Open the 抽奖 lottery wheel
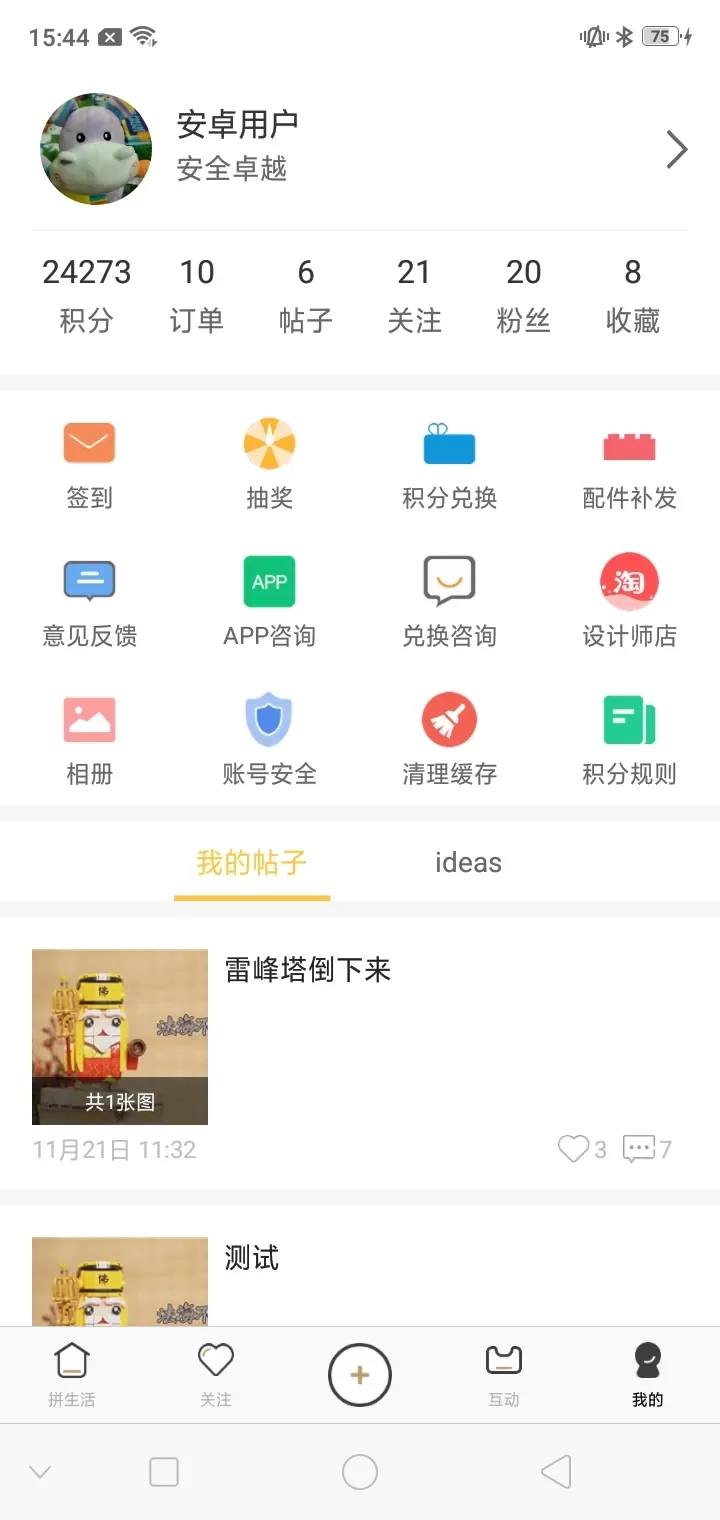The image size is (720, 1520). (270, 443)
